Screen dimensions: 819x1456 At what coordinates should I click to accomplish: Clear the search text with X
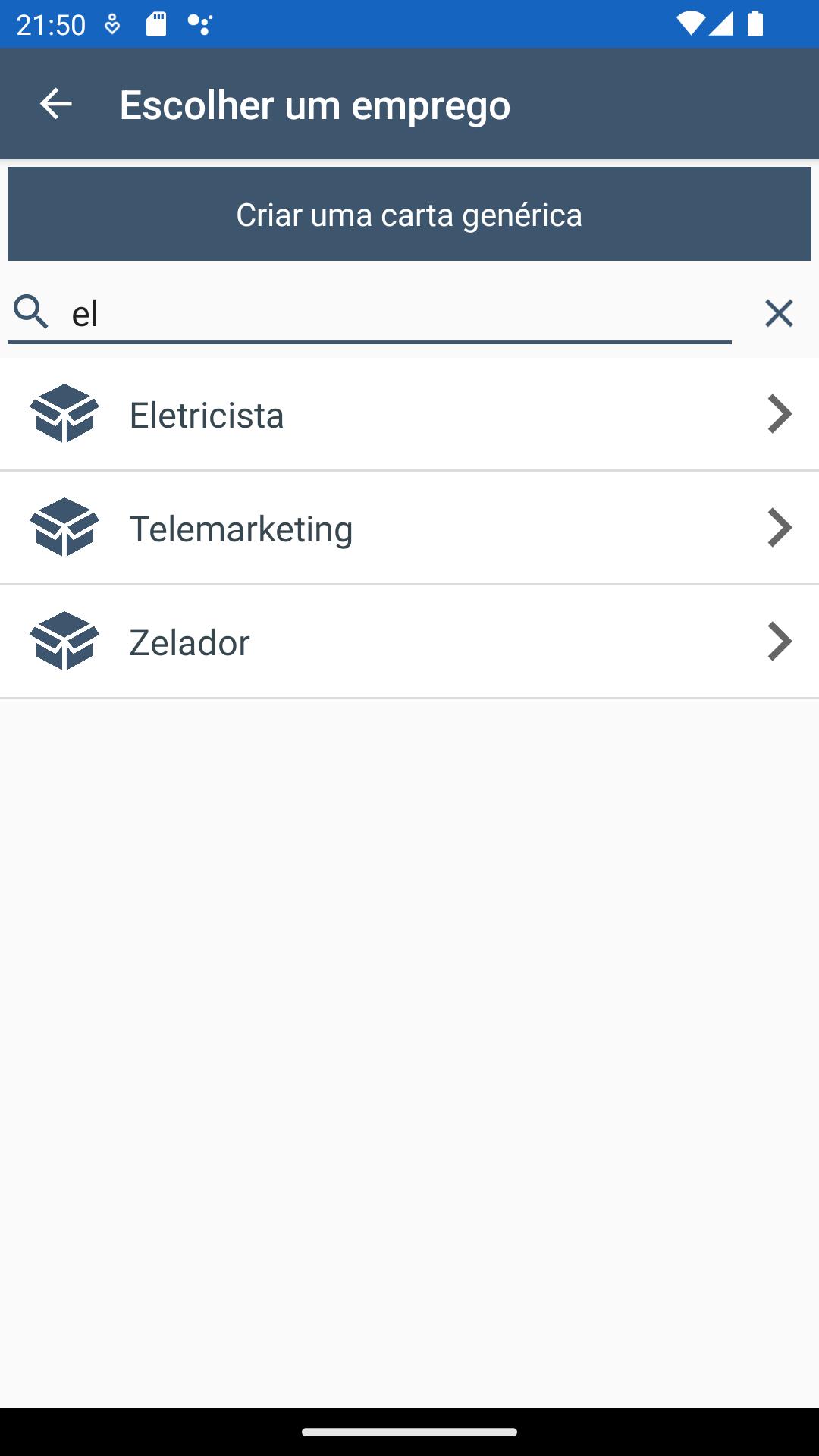(779, 312)
